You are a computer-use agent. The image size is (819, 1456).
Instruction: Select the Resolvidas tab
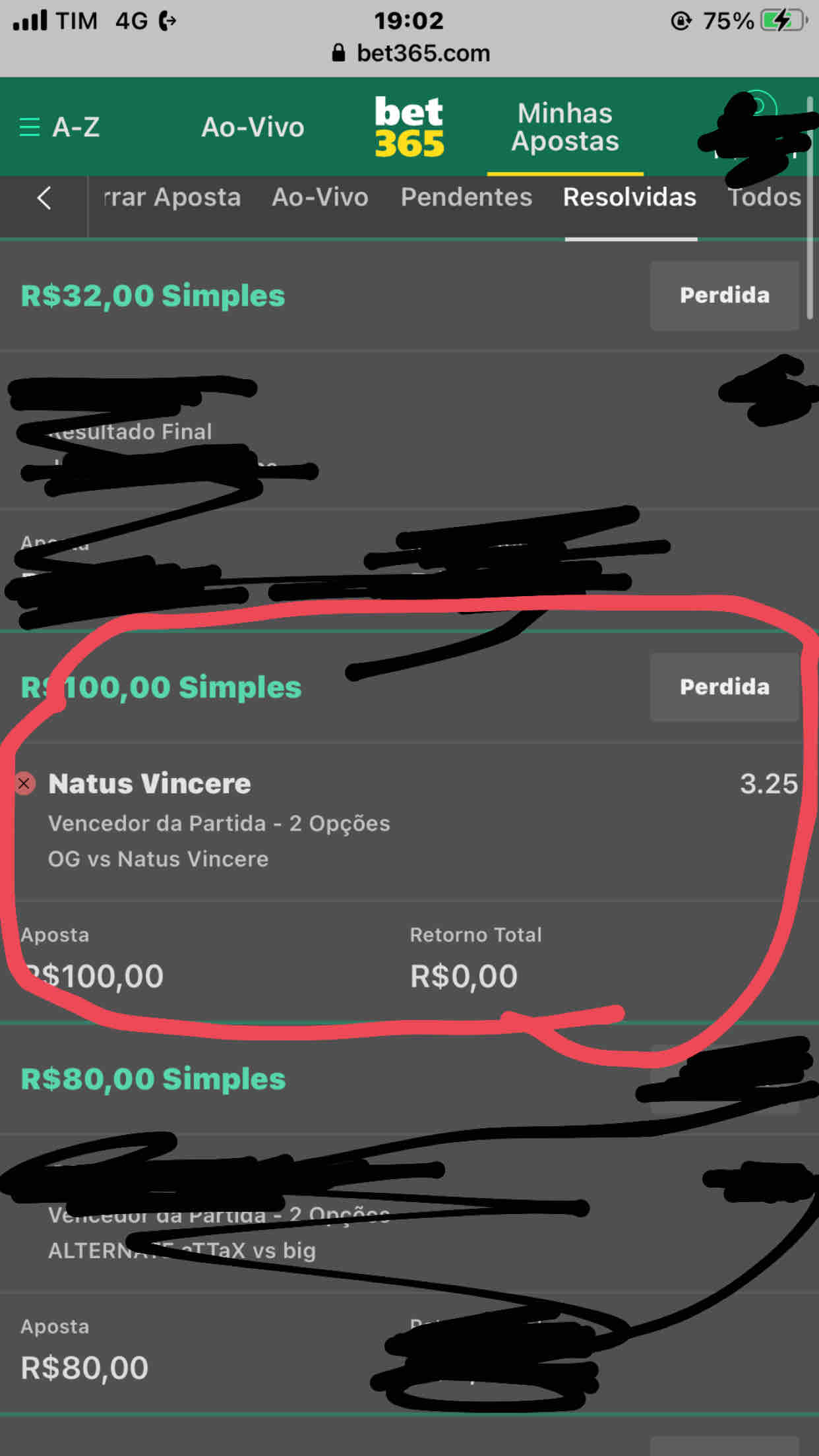pyautogui.click(x=629, y=197)
